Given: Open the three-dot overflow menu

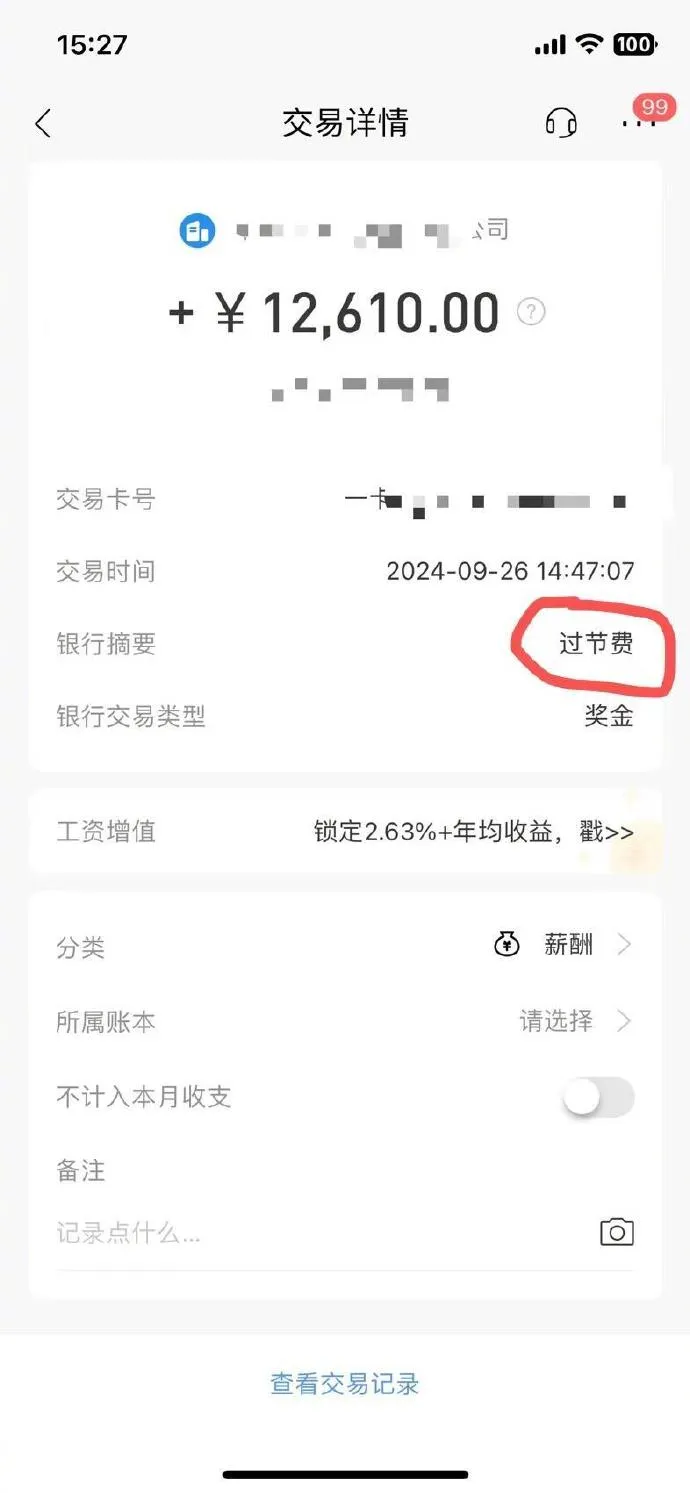Looking at the screenshot, I should pyautogui.click(x=633, y=123).
